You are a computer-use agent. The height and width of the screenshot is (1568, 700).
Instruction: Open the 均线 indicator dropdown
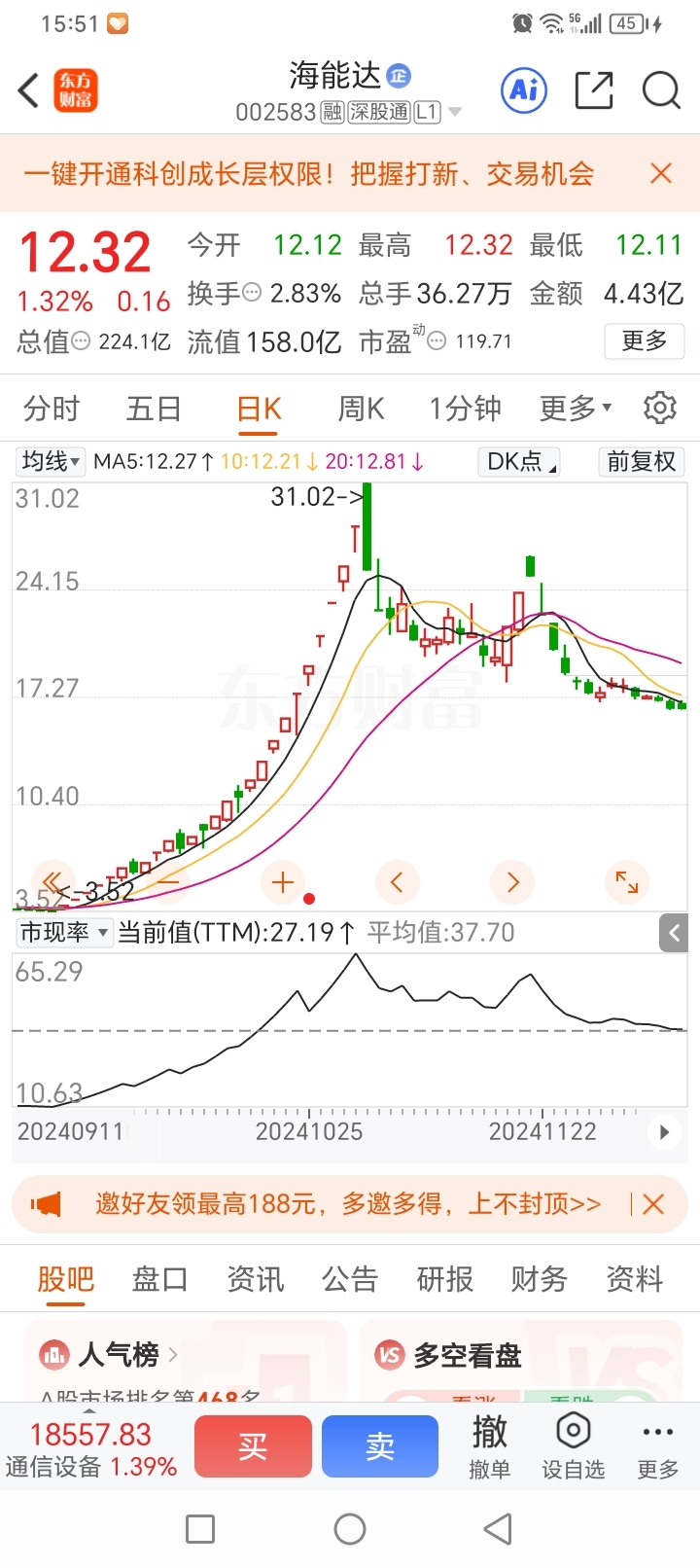(x=52, y=461)
